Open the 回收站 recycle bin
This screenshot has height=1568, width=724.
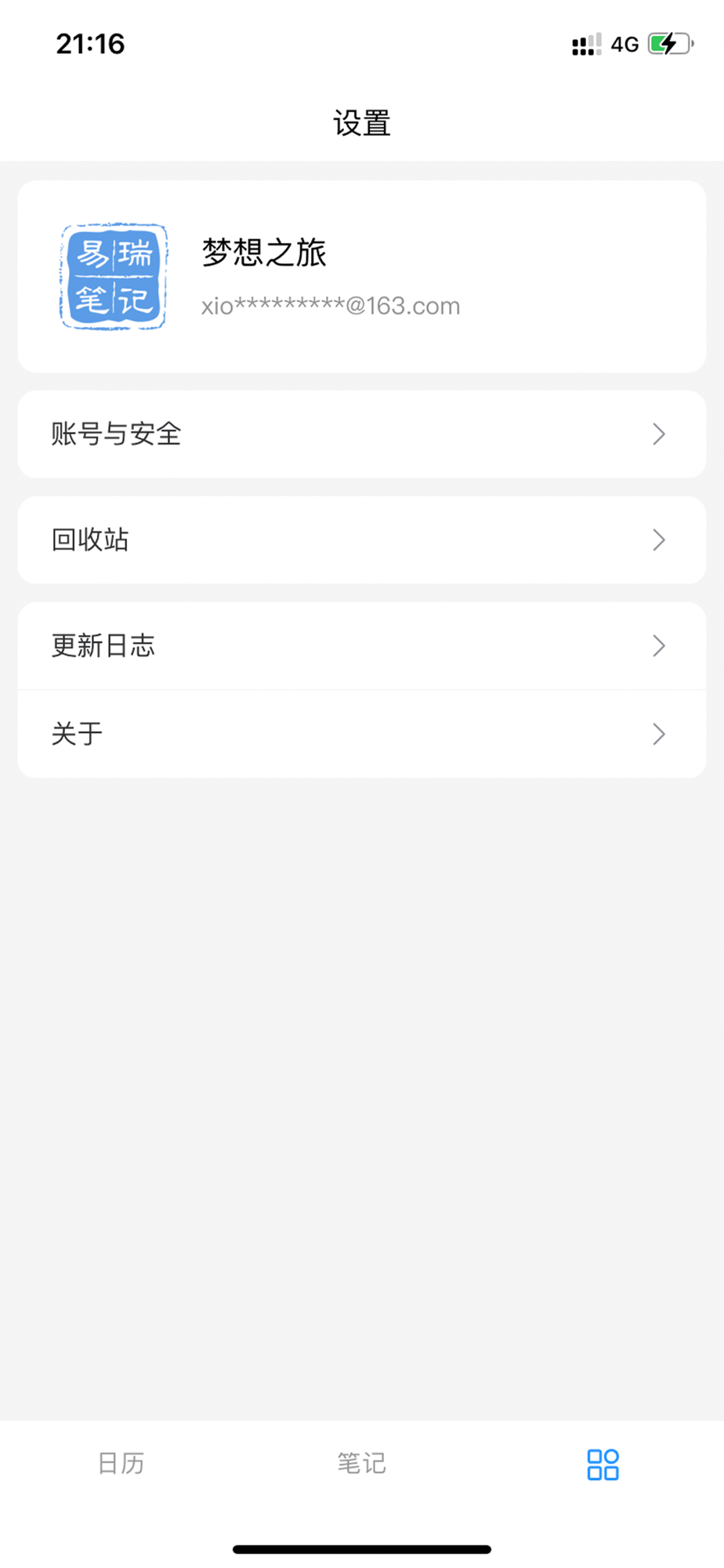[x=361, y=539]
